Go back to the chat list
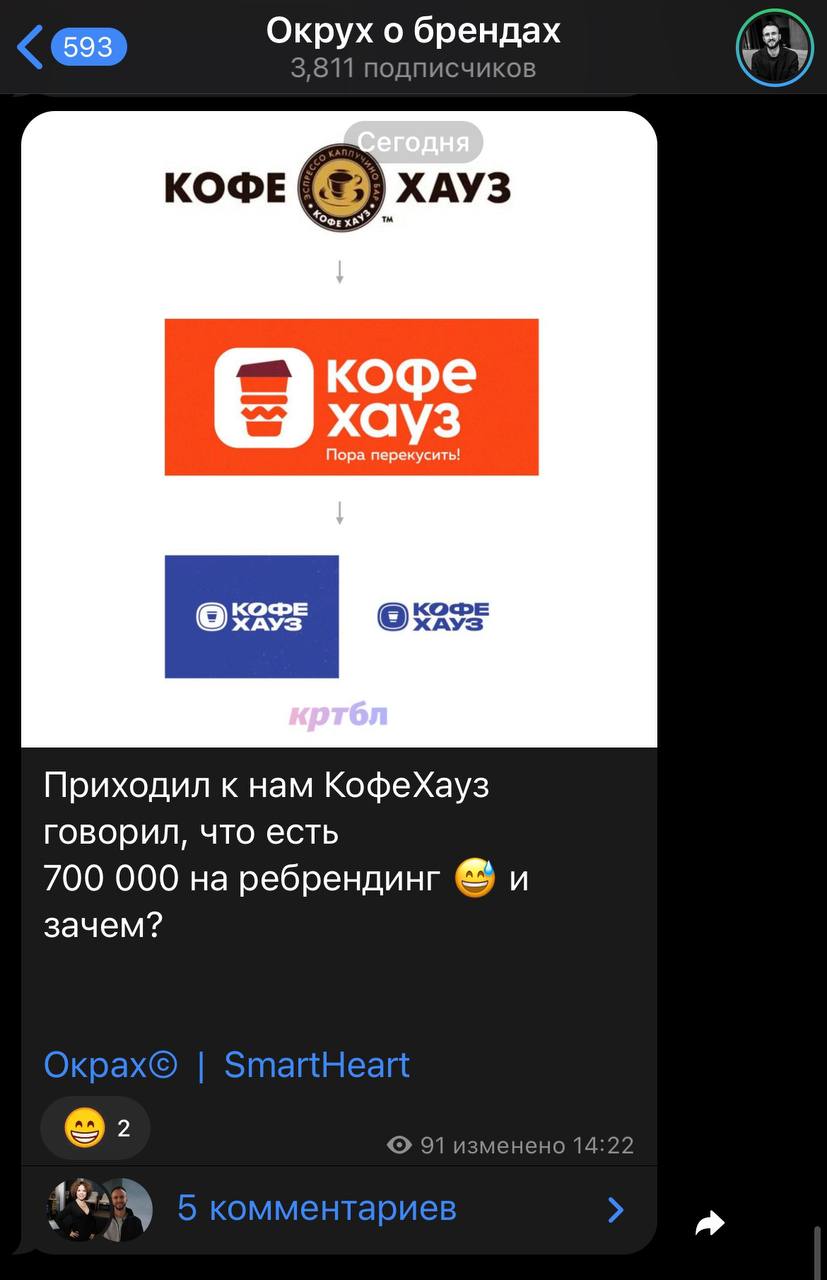827x1280 pixels. pos(70,46)
